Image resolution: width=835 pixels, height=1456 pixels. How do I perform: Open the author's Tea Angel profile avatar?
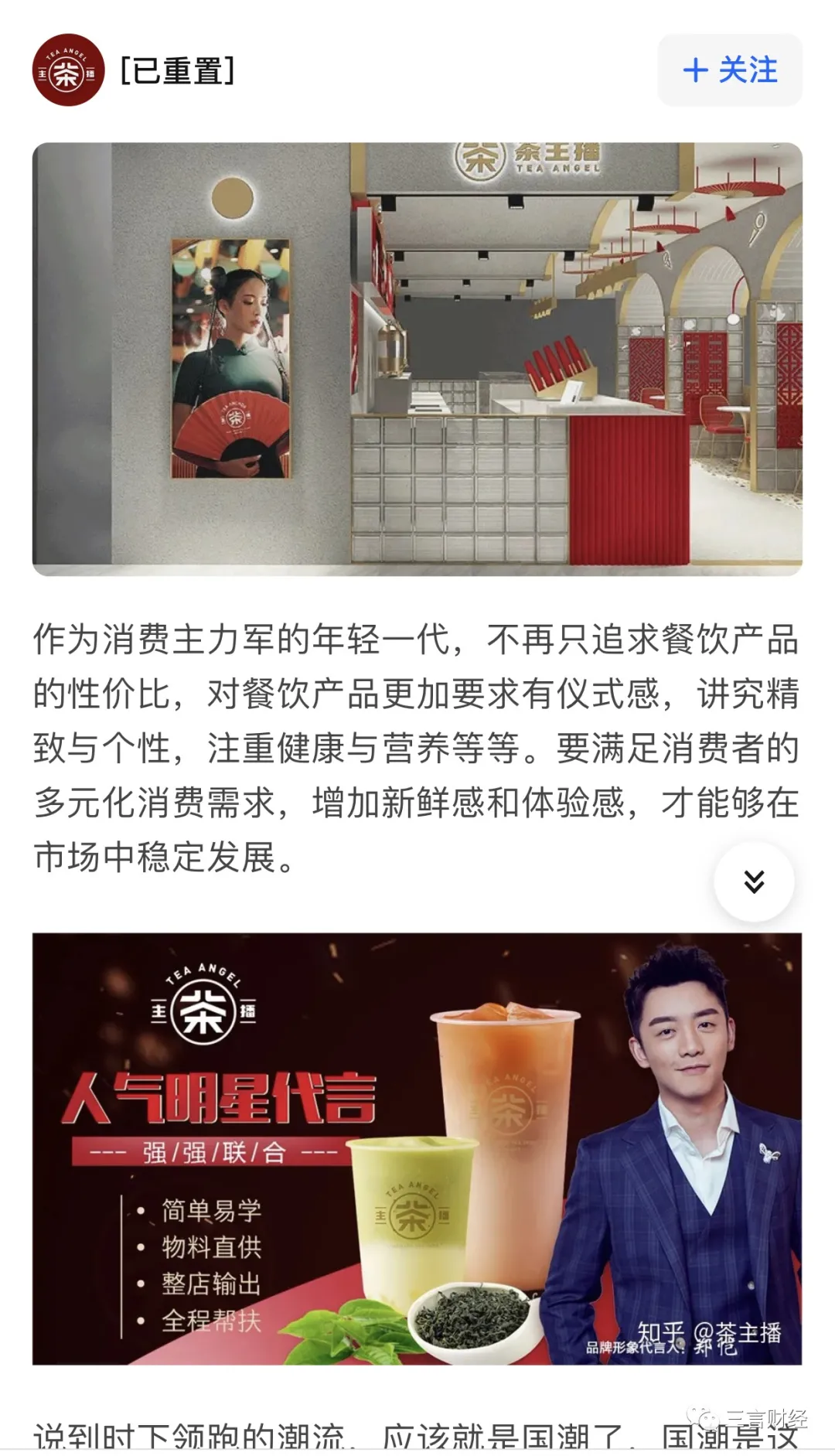tap(68, 70)
